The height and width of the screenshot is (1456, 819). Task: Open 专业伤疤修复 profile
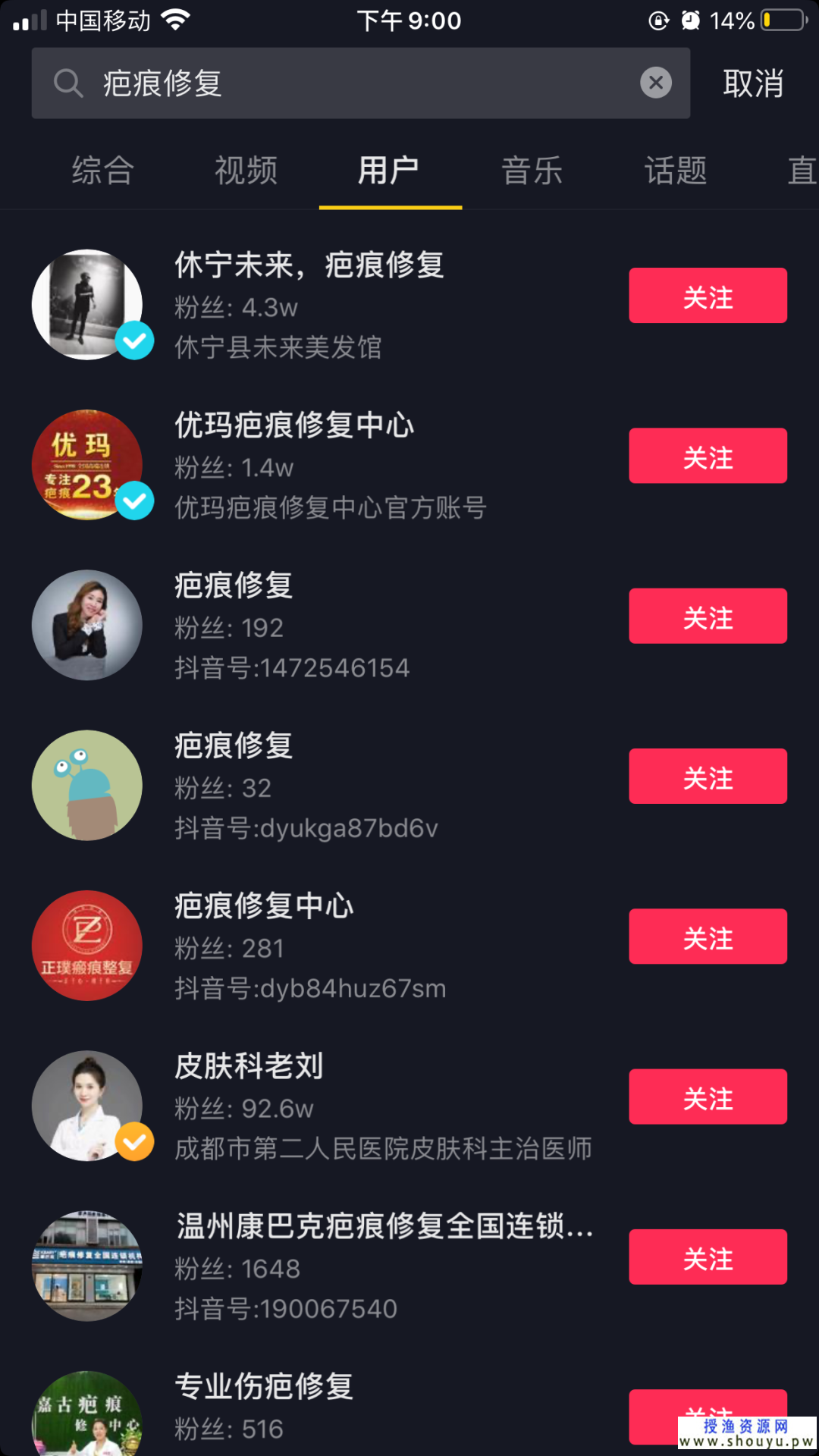(x=264, y=1387)
